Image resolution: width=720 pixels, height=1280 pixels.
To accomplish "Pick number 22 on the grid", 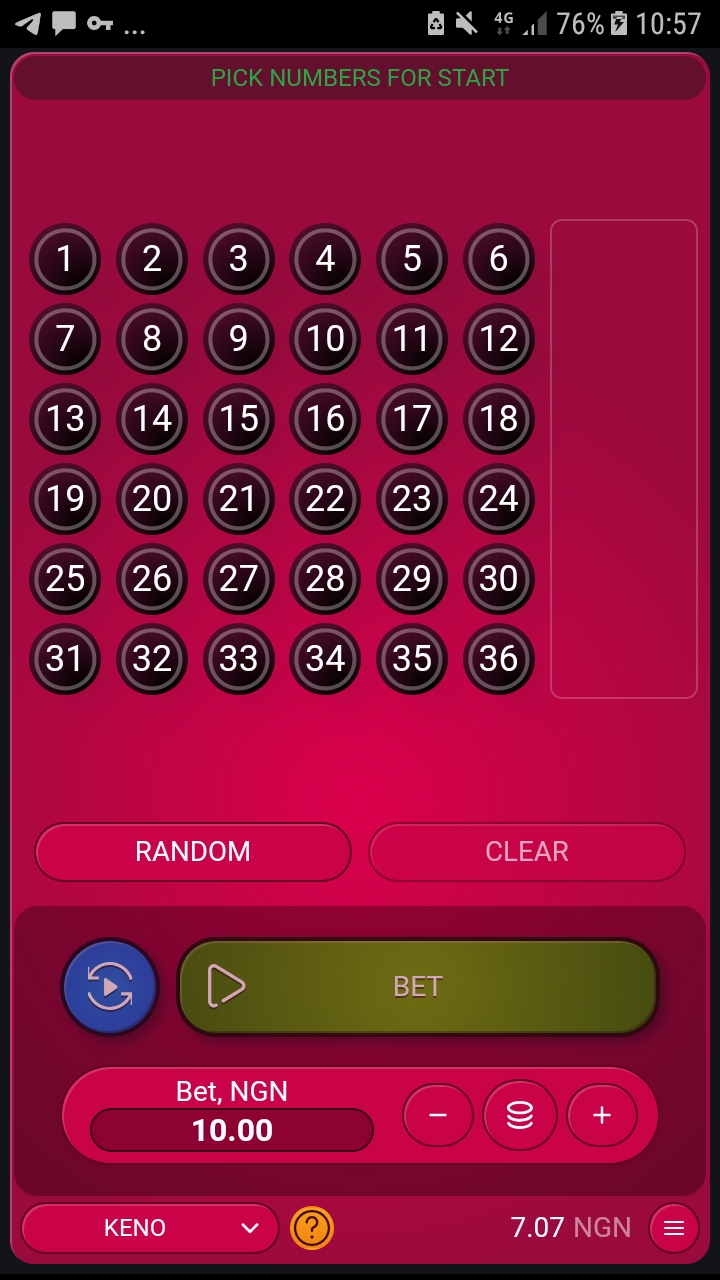I will (x=325, y=499).
